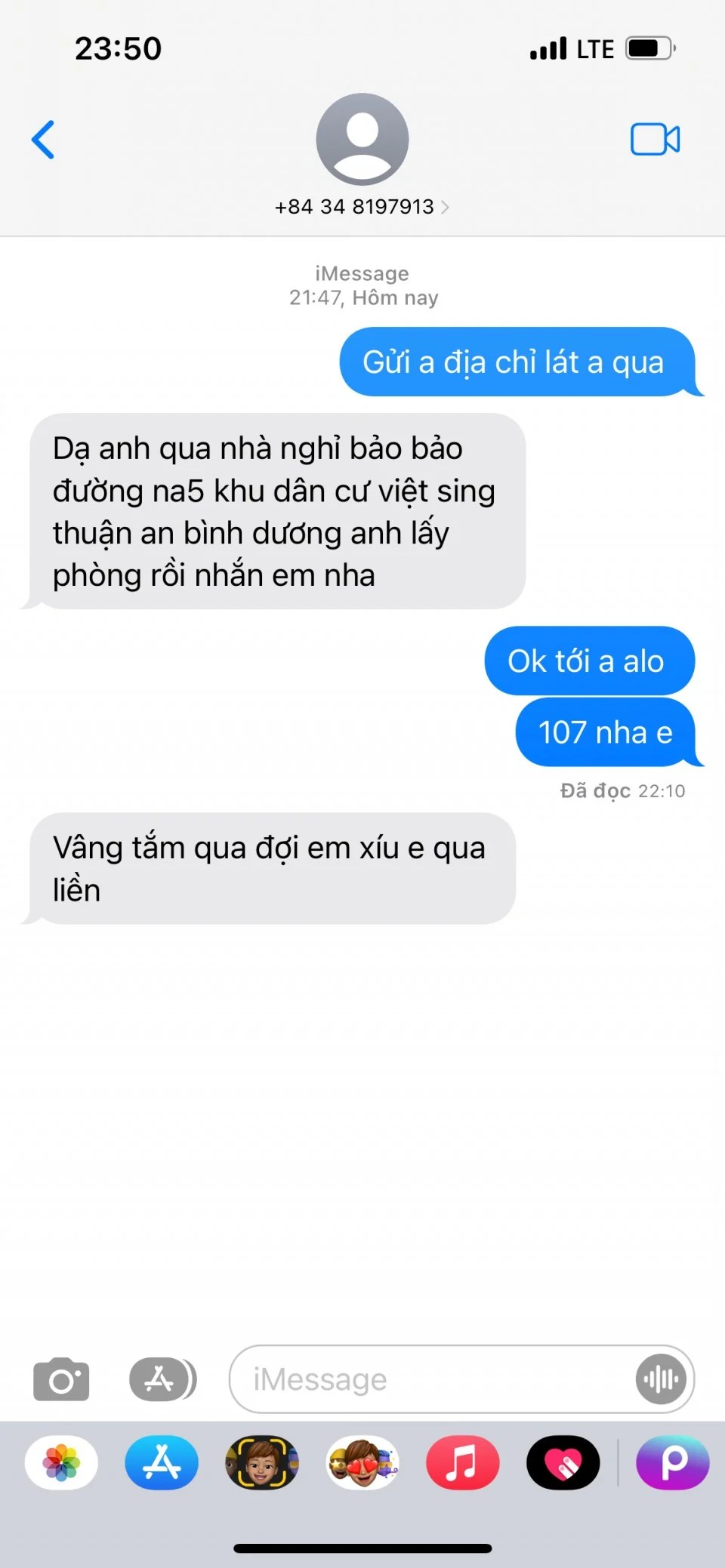The height and width of the screenshot is (1568, 725).
Task: Record an audio message
Action: click(x=661, y=1380)
